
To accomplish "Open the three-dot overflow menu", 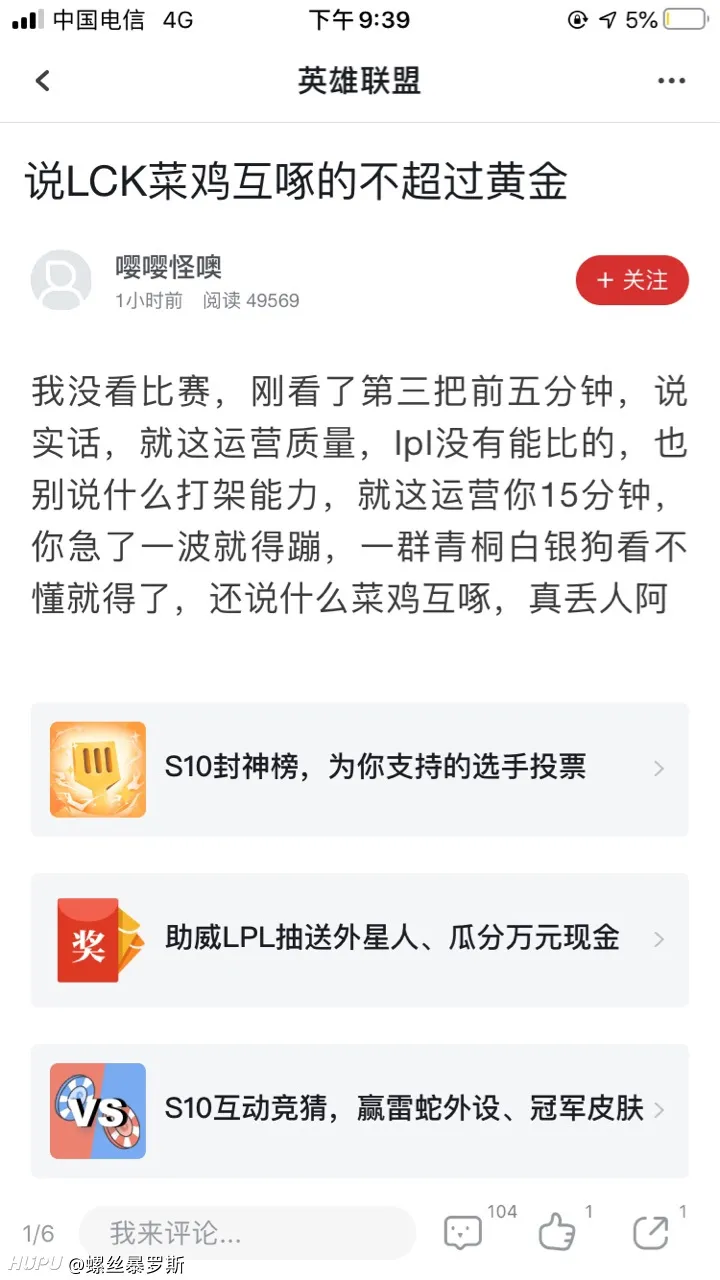I will pyautogui.click(x=671, y=81).
